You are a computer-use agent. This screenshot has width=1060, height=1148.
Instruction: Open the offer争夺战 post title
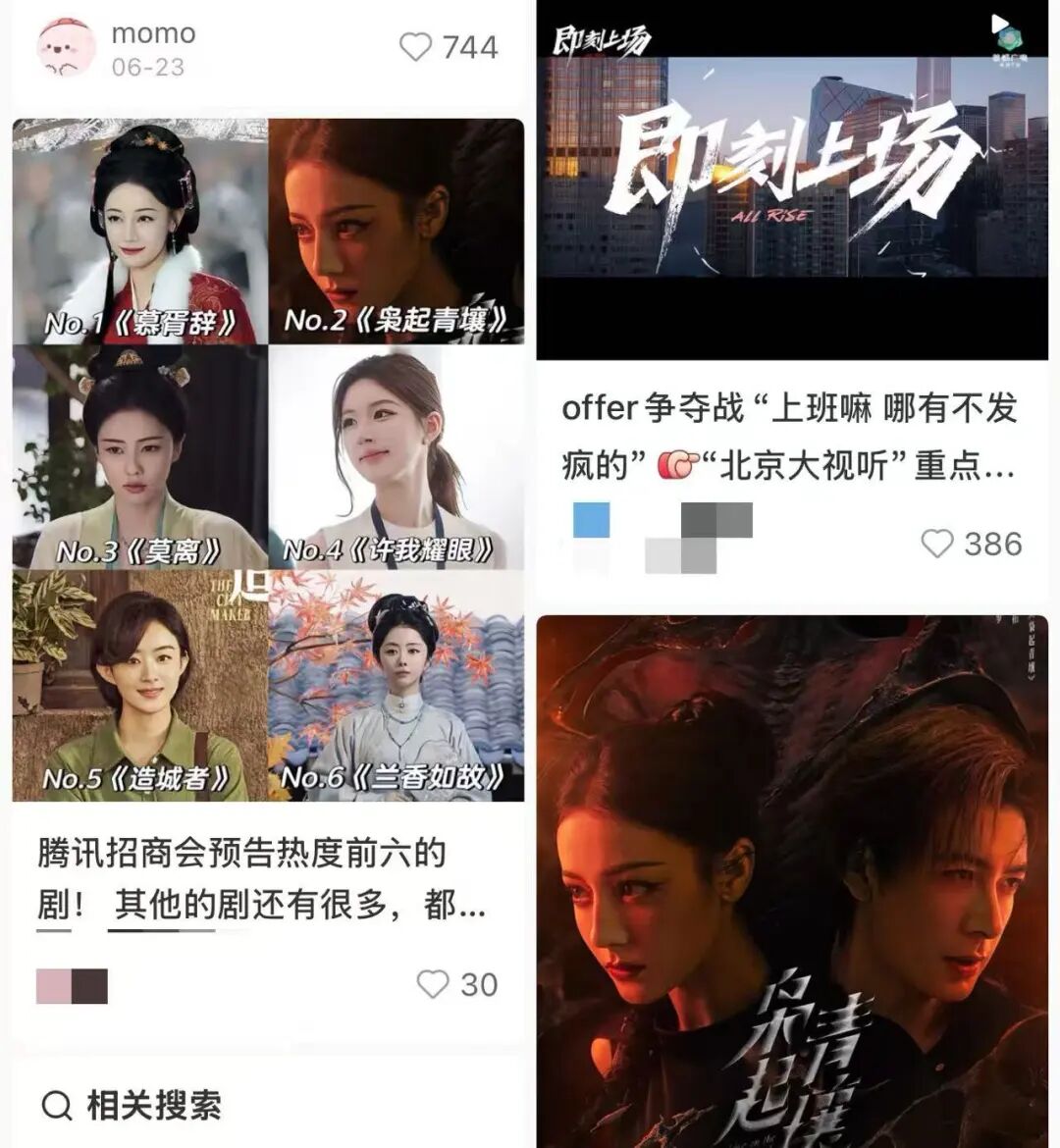pyautogui.click(x=790, y=437)
